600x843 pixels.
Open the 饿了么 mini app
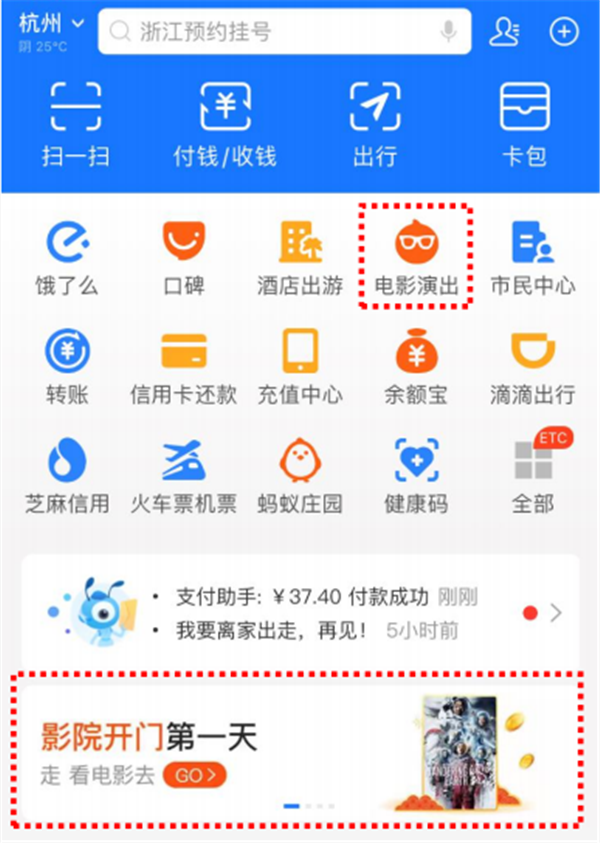[68, 257]
